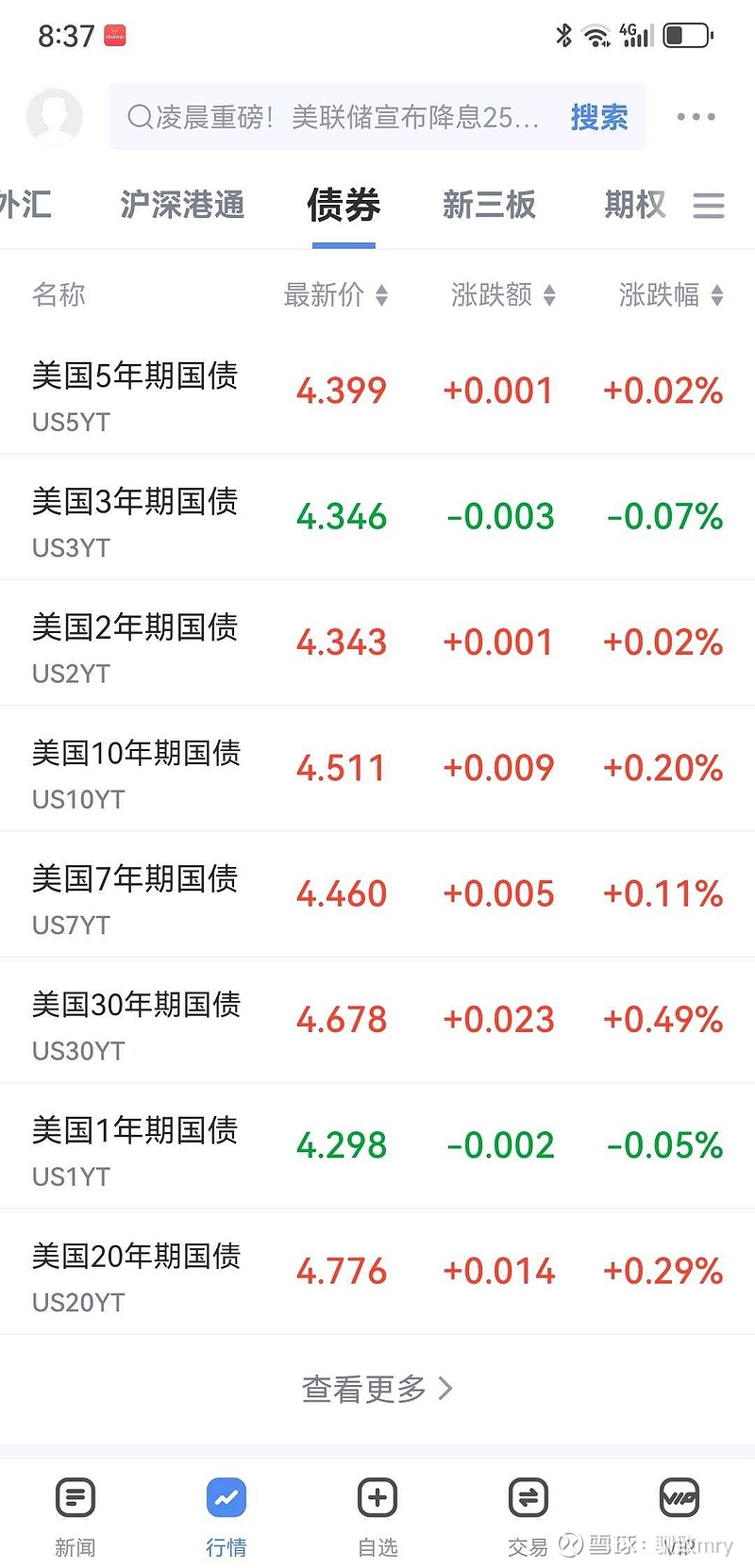The image size is (755, 1568).
Task: Open the hamburger menu beside 期权
Action: pos(709,206)
